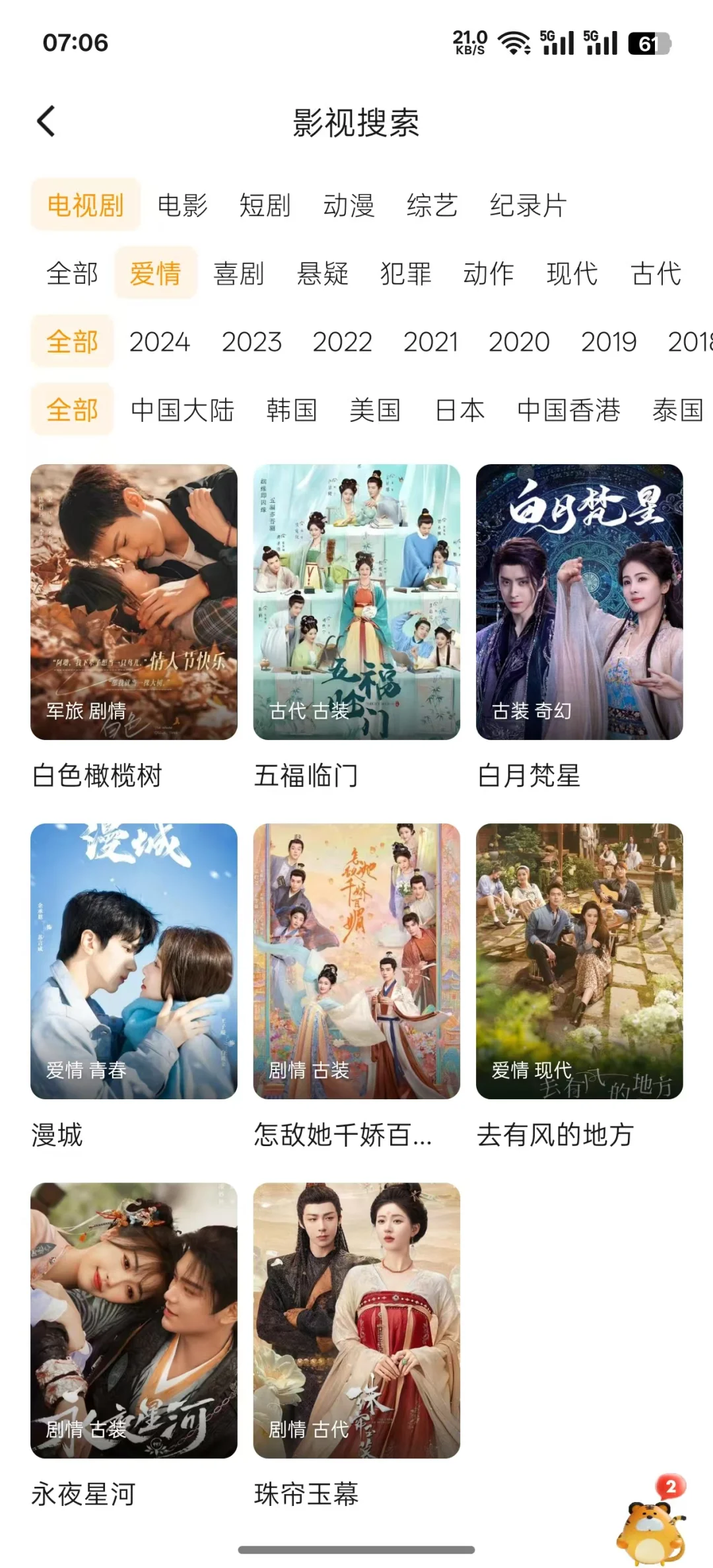
Task: Choose the 悬疑 genre filter
Action: tap(323, 273)
